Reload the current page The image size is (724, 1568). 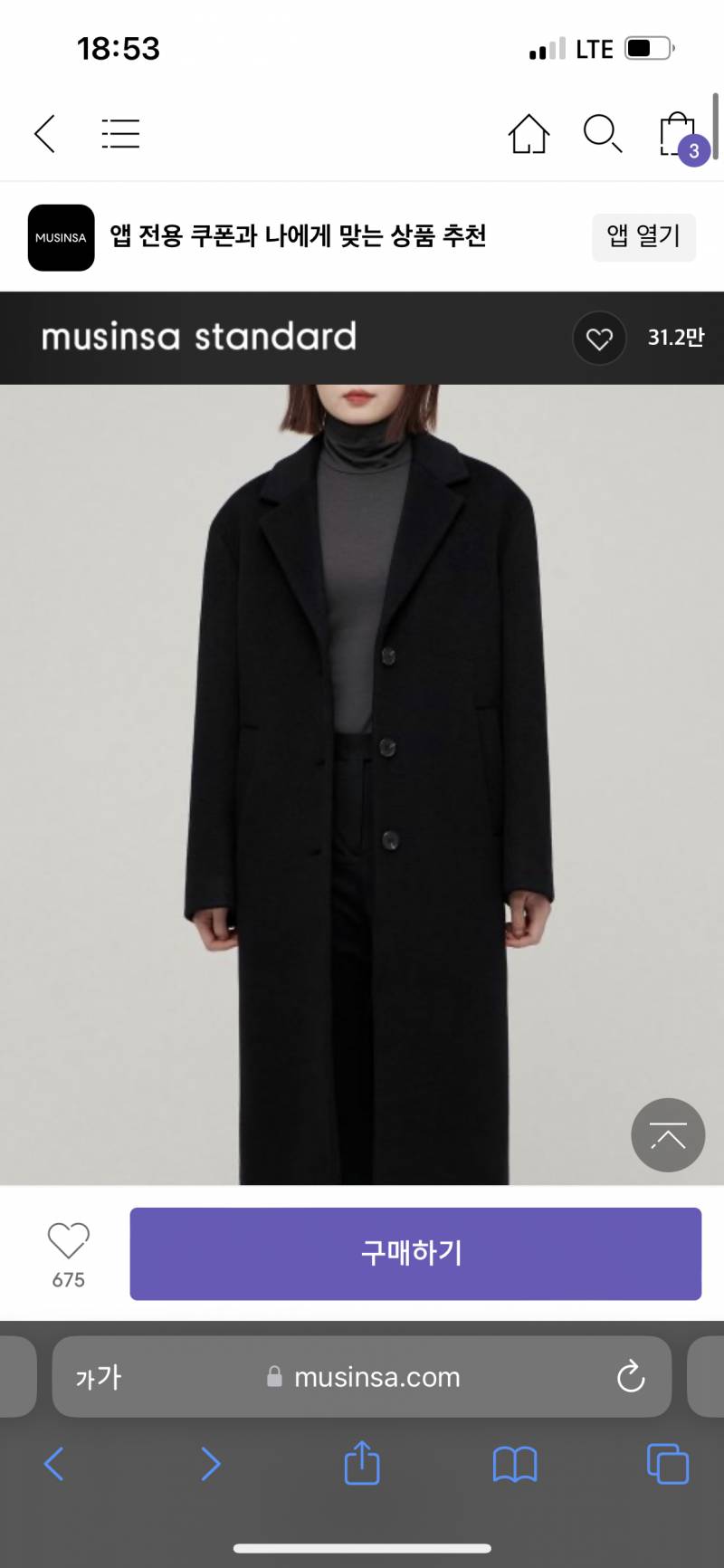tap(631, 1377)
